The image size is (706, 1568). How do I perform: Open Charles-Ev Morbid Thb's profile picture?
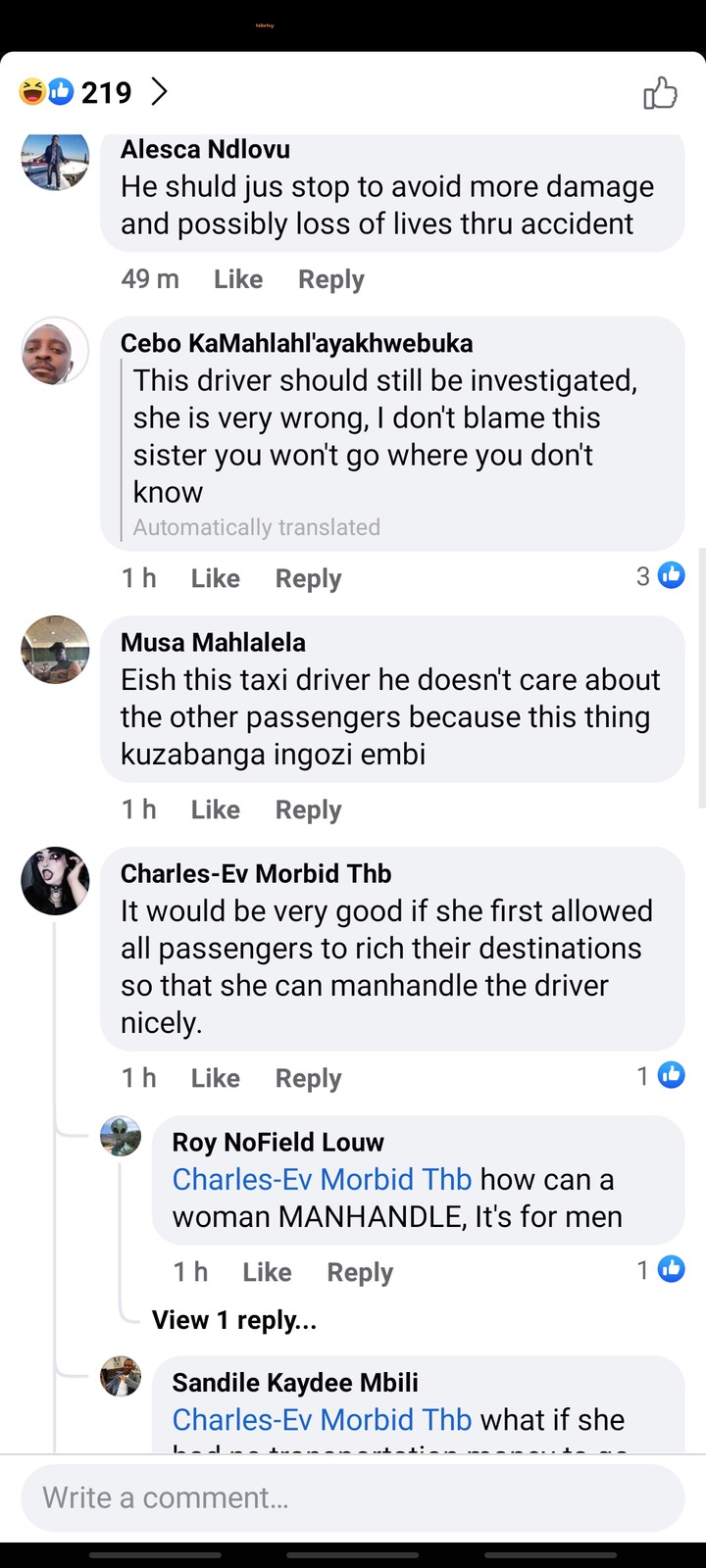pyautogui.click(x=55, y=880)
